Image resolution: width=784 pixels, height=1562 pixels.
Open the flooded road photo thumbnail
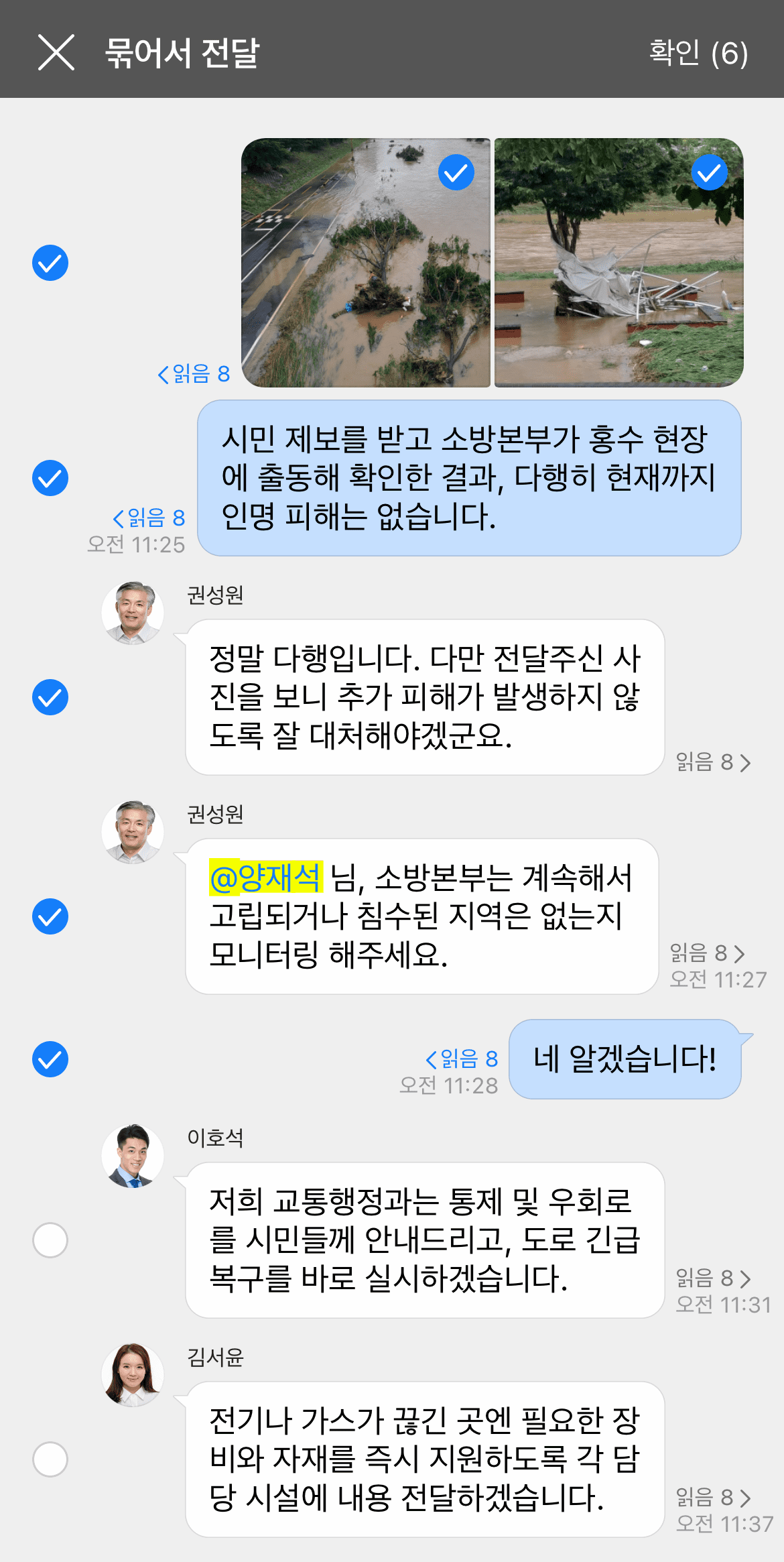pos(365,261)
